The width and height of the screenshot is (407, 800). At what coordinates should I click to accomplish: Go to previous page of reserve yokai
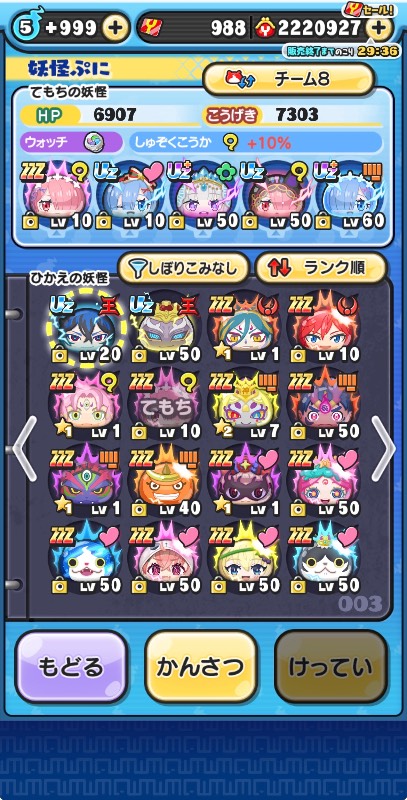tap(24, 449)
